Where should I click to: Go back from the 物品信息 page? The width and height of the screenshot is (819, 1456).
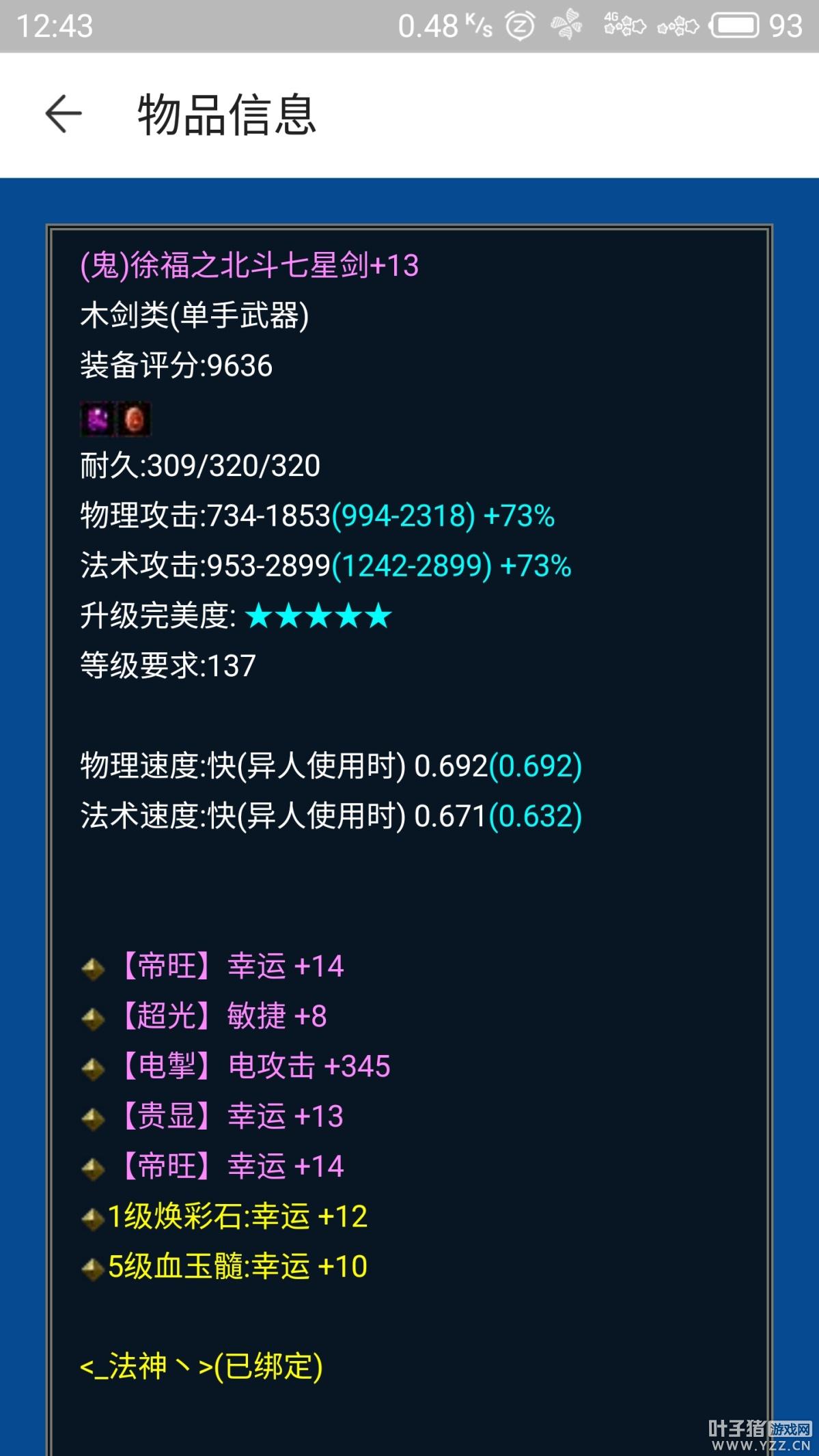[64, 114]
